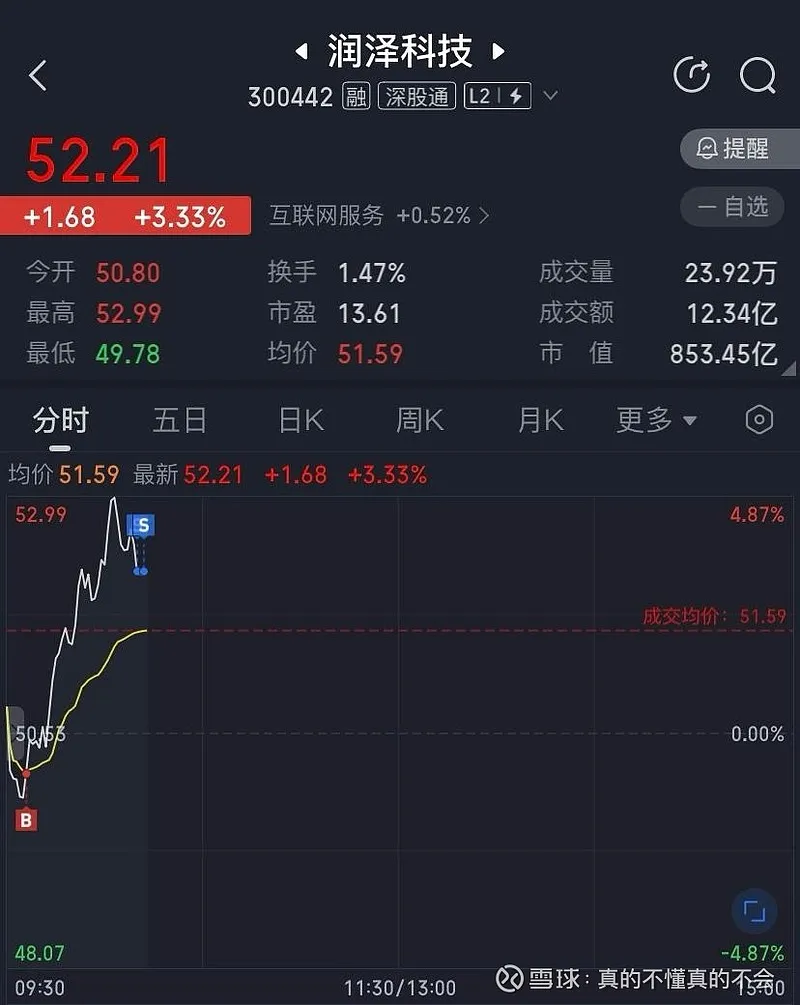The height and width of the screenshot is (1005, 800).
Task: Switch to the 周K chart tab
Action: (420, 420)
